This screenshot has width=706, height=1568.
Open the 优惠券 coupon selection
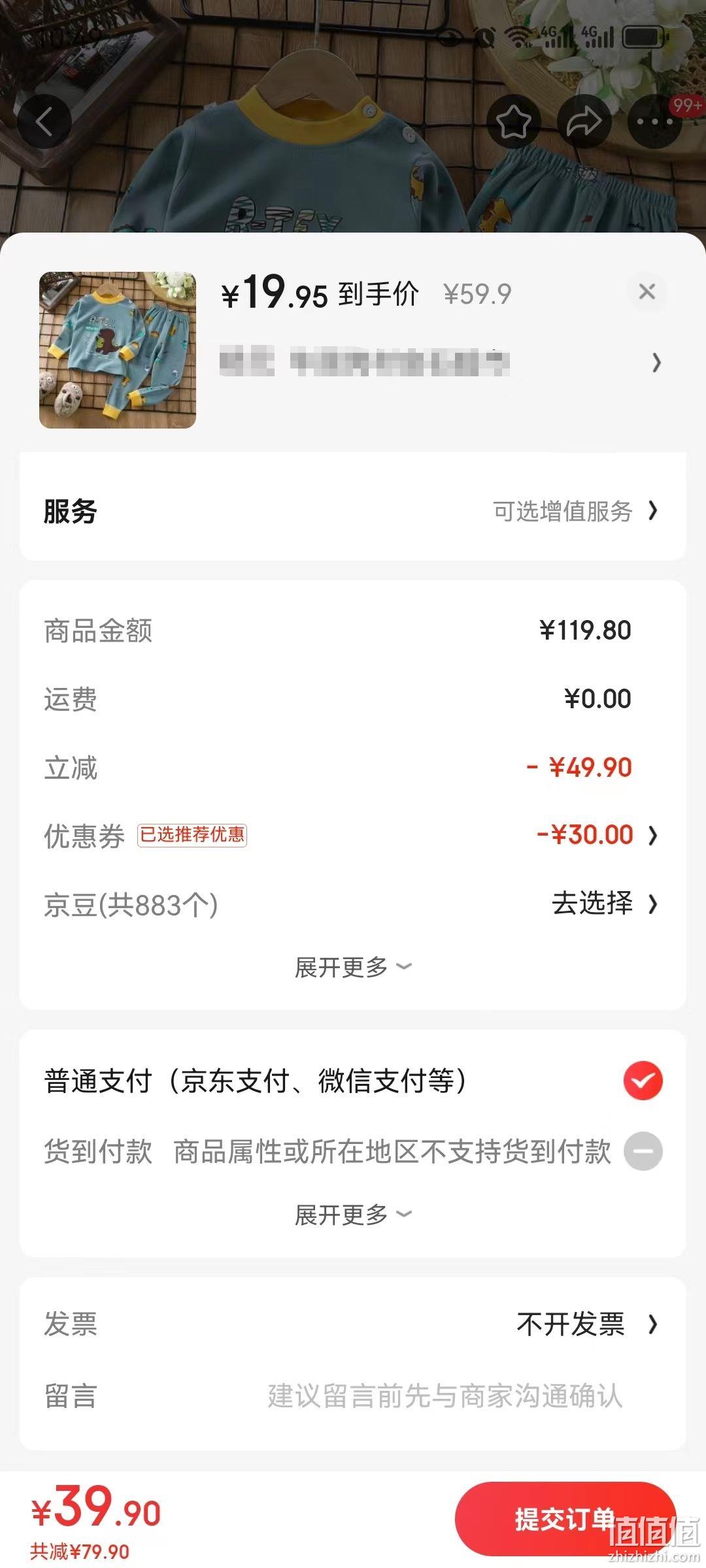pos(353,835)
